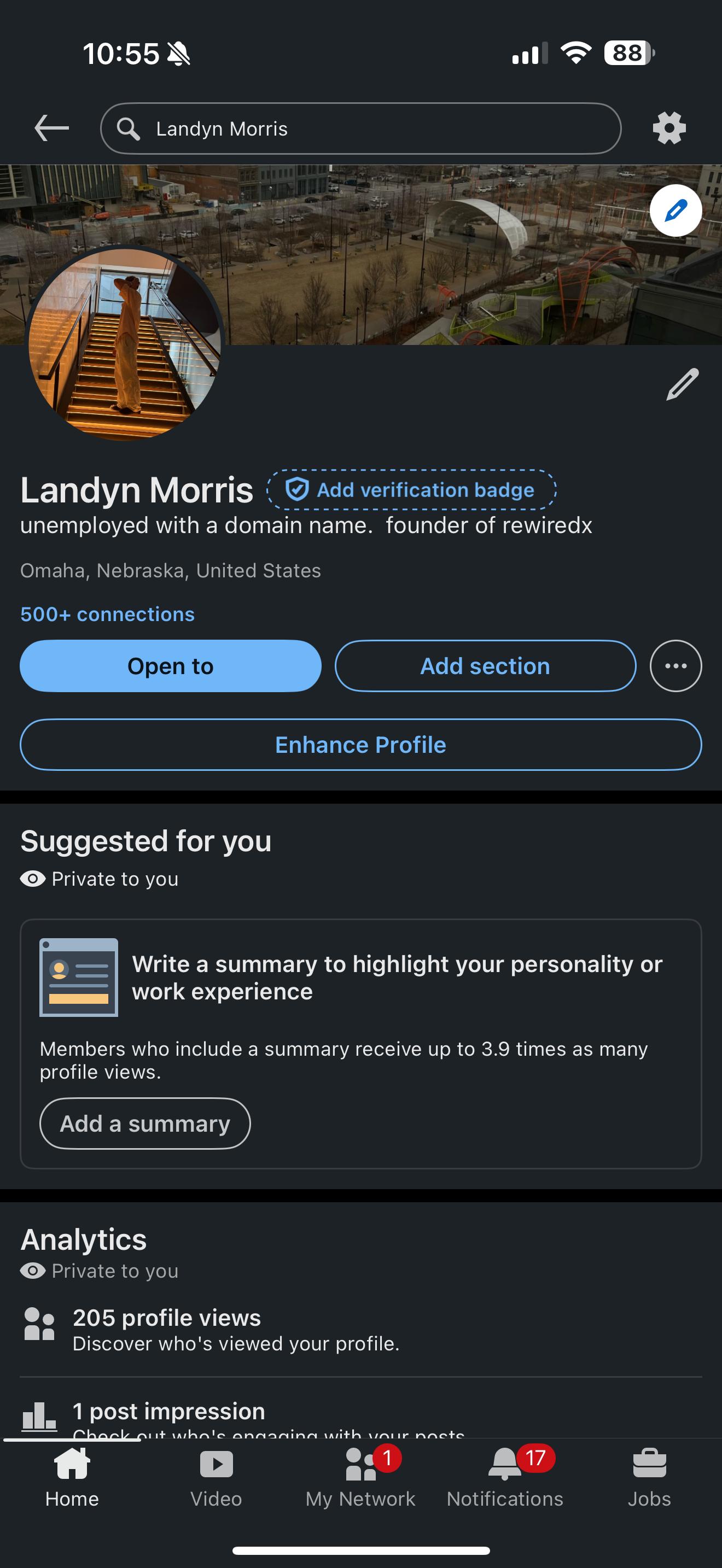Tap the Open to button

coord(171,666)
